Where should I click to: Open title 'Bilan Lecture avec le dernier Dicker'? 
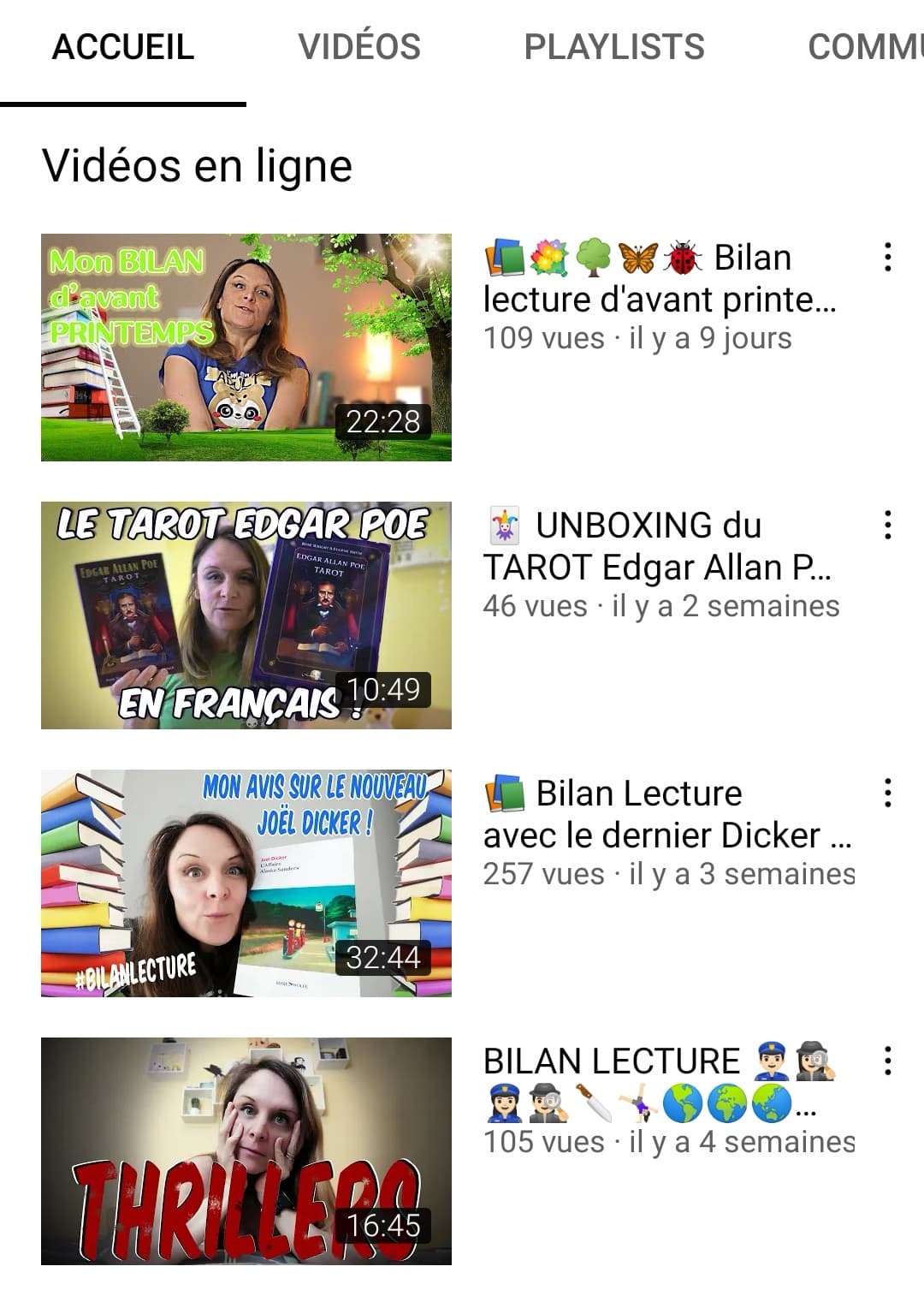tap(666, 814)
